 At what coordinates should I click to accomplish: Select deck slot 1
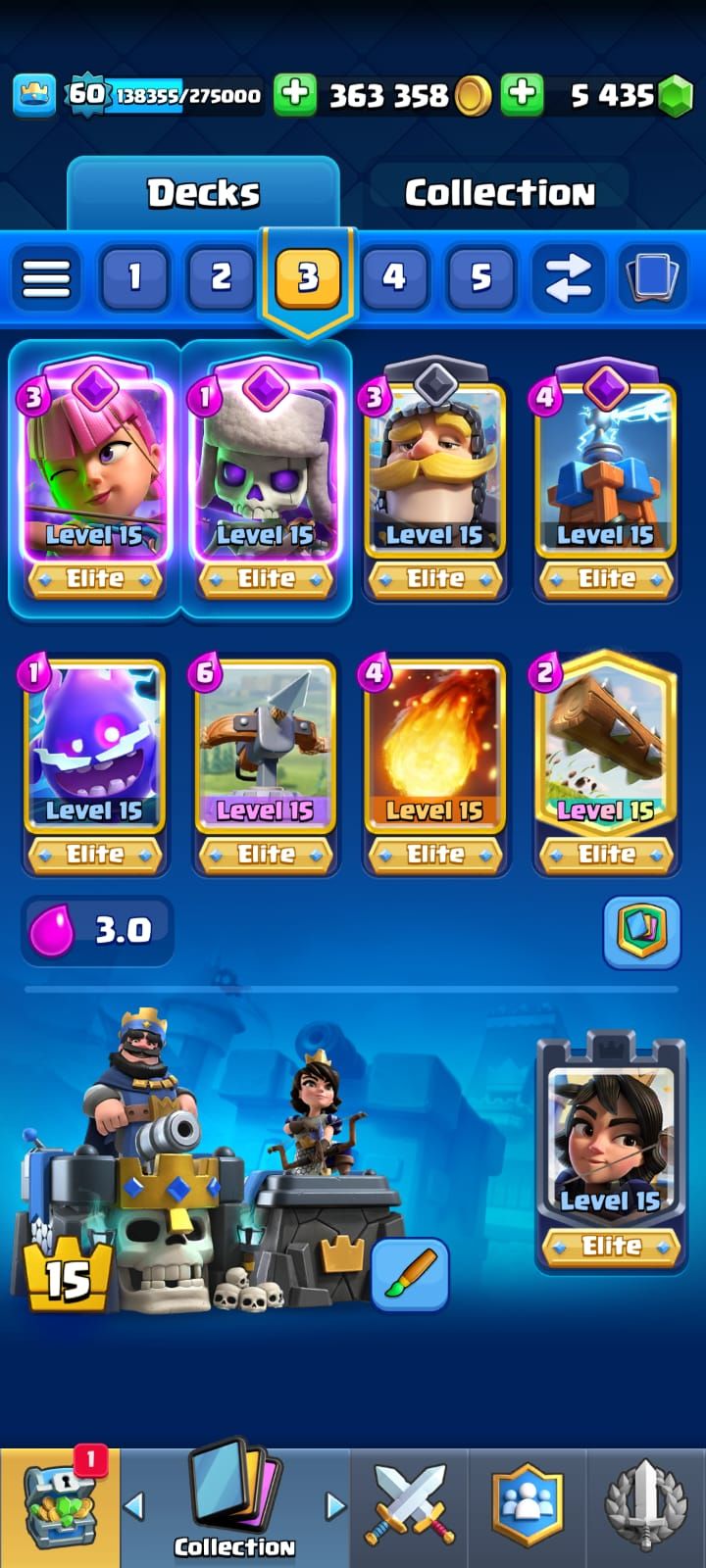tap(135, 278)
